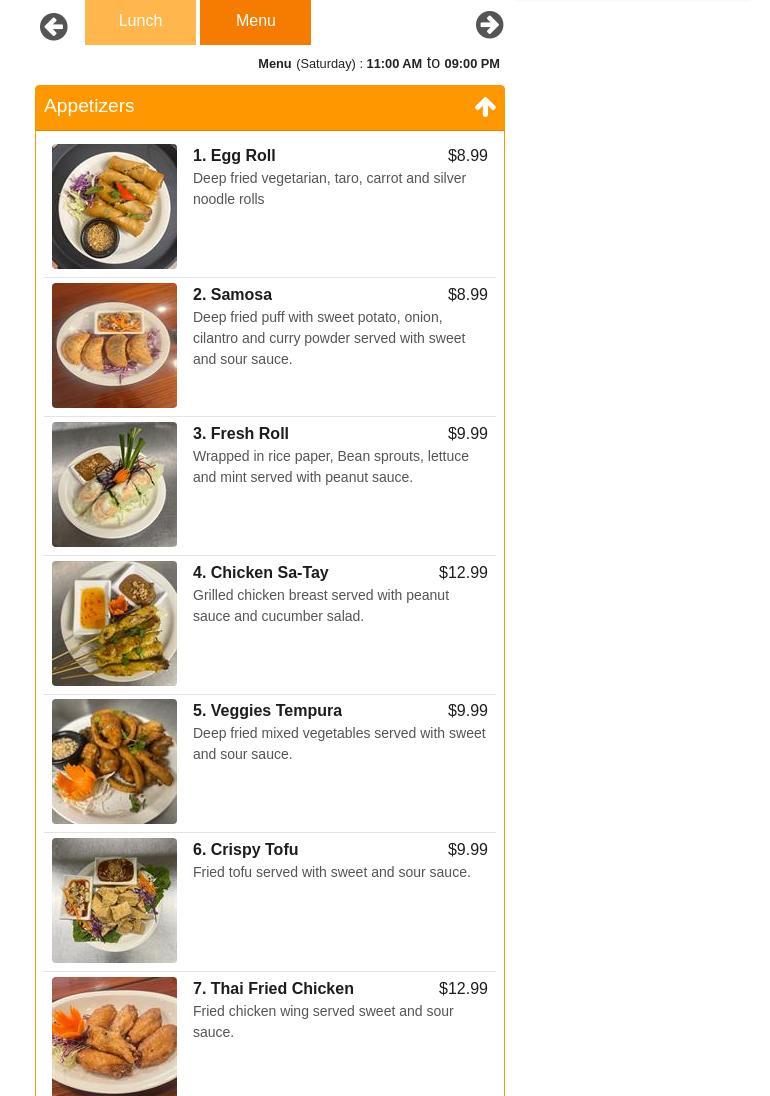Select Thai Fried Chicken
The width and height of the screenshot is (770, 1096).
281,989
